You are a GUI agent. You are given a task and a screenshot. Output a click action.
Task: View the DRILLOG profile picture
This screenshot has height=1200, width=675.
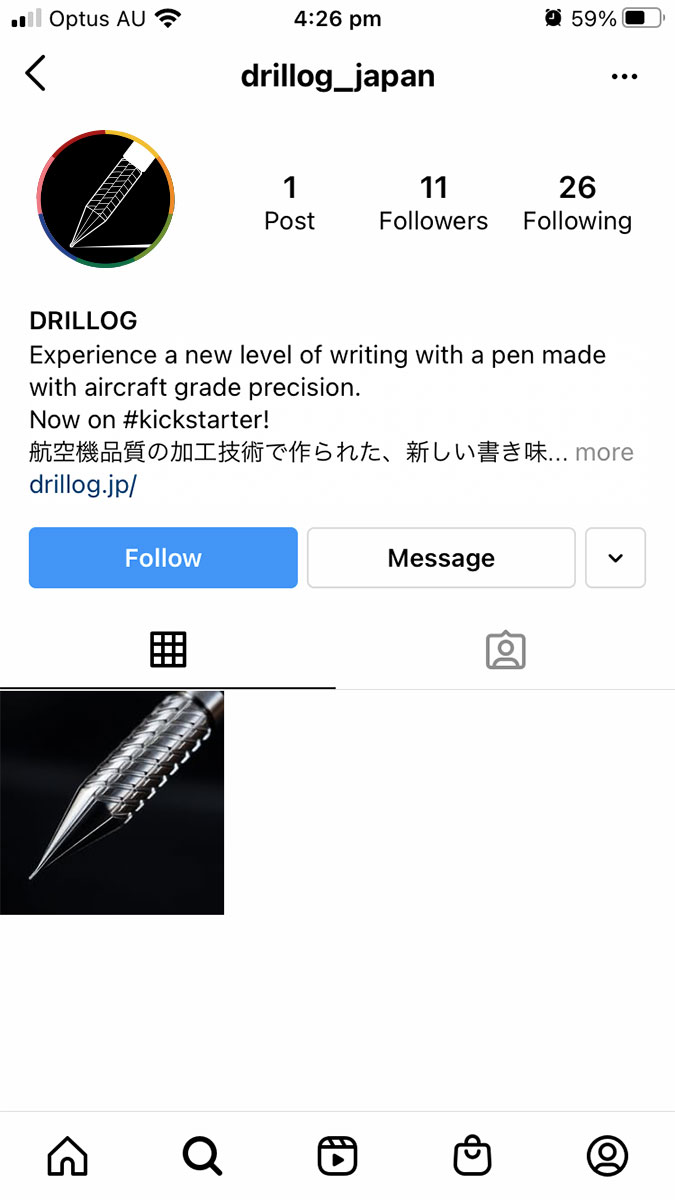[106, 199]
